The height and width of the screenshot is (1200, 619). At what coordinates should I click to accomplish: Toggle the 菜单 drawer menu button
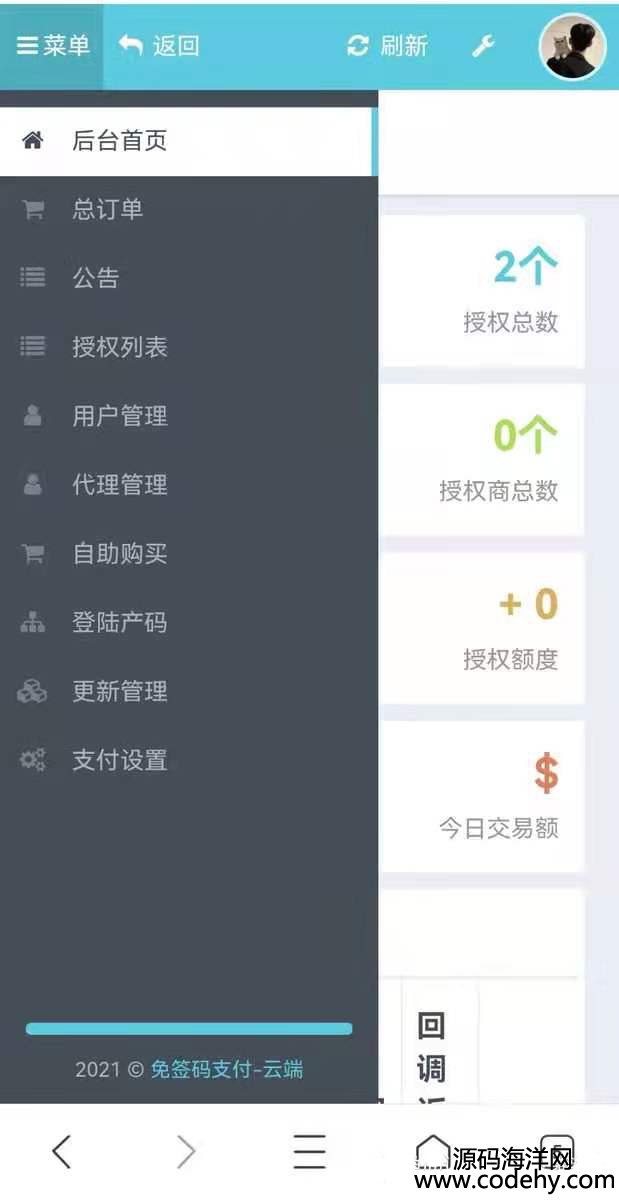click(x=52, y=45)
